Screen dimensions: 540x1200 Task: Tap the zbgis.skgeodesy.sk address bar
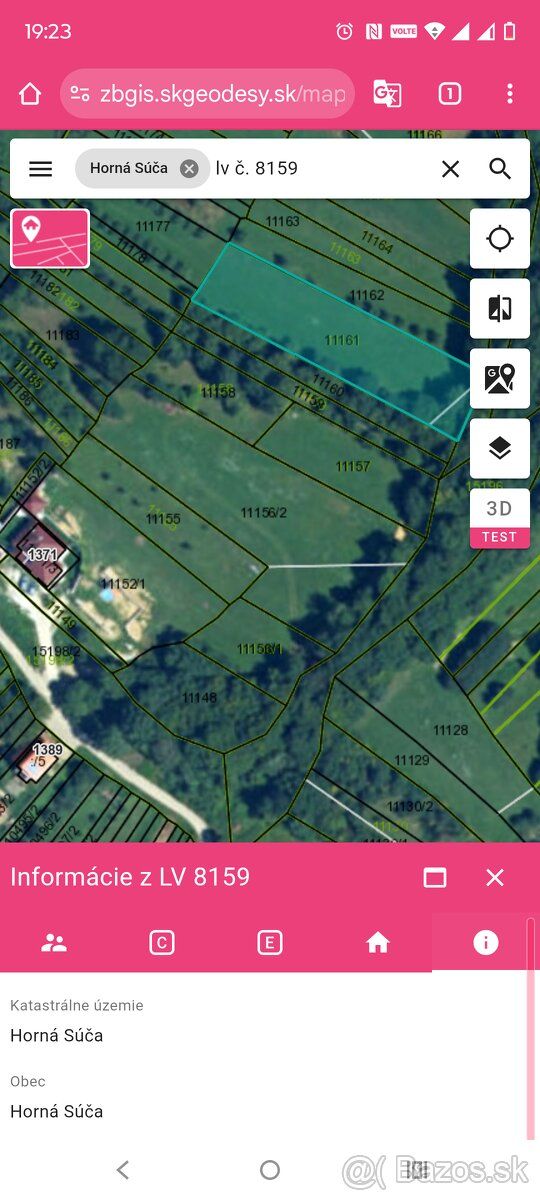[x=208, y=94]
